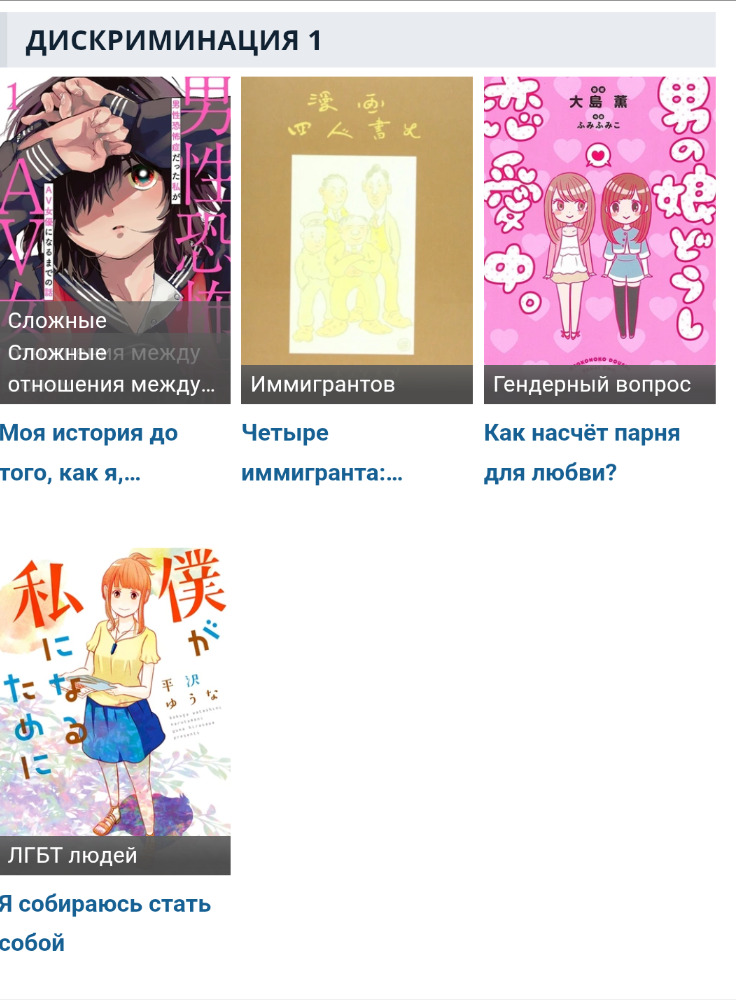Viewport: 736px width, 1000px height.
Task: Tap the title link 'Я собираюсь стать собой'
Action: [x=104, y=923]
